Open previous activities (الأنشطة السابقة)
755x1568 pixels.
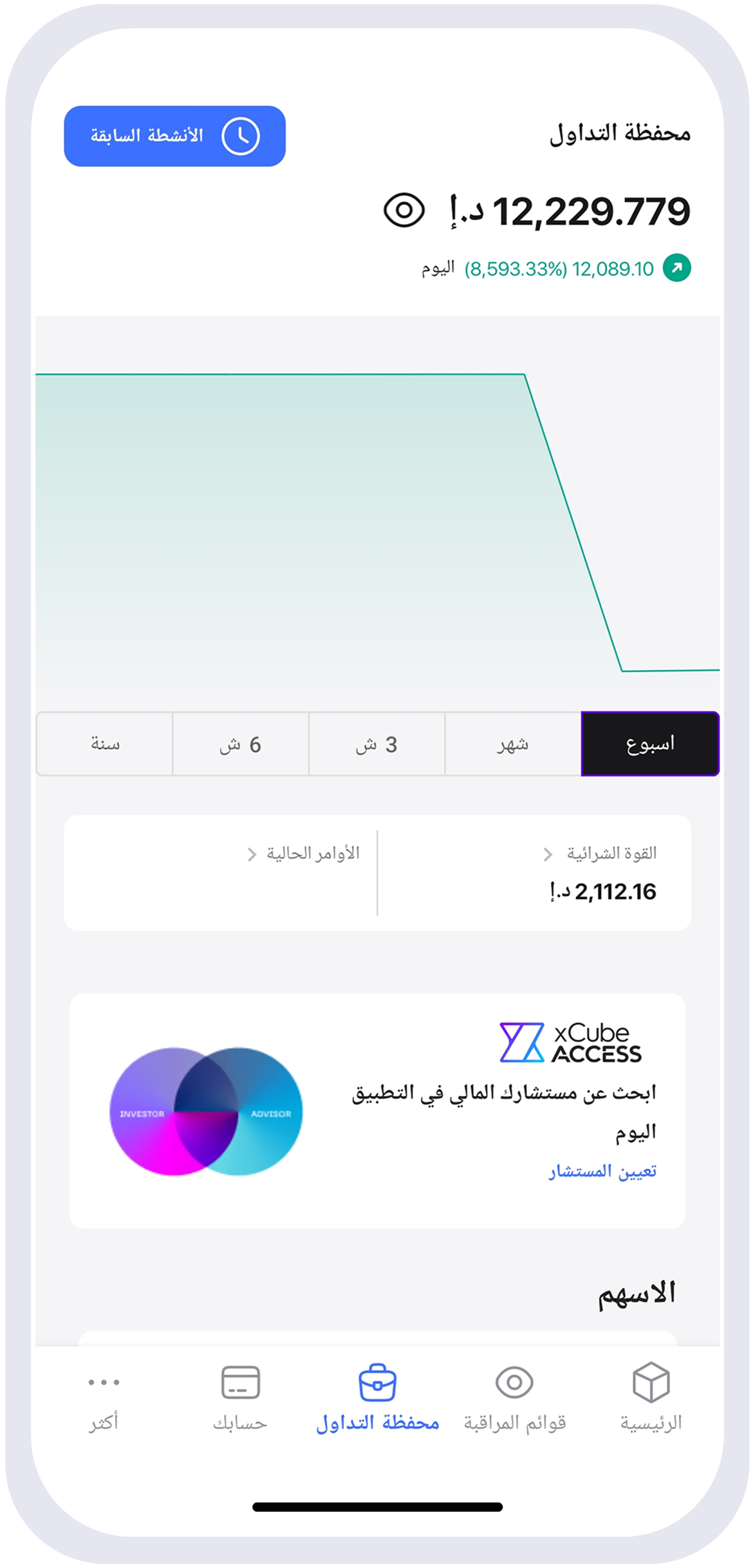click(174, 136)
